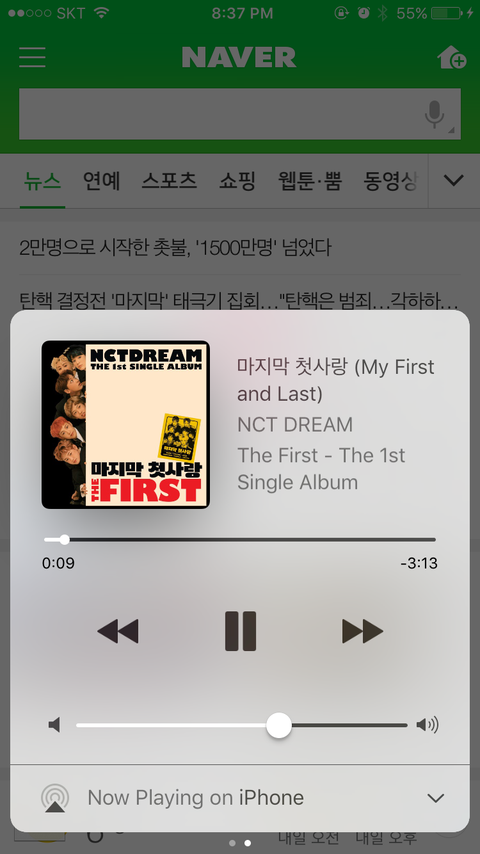This screenshot has height=854, width=480.
Task: Expand the category list chevron
Action: [454, 180]
